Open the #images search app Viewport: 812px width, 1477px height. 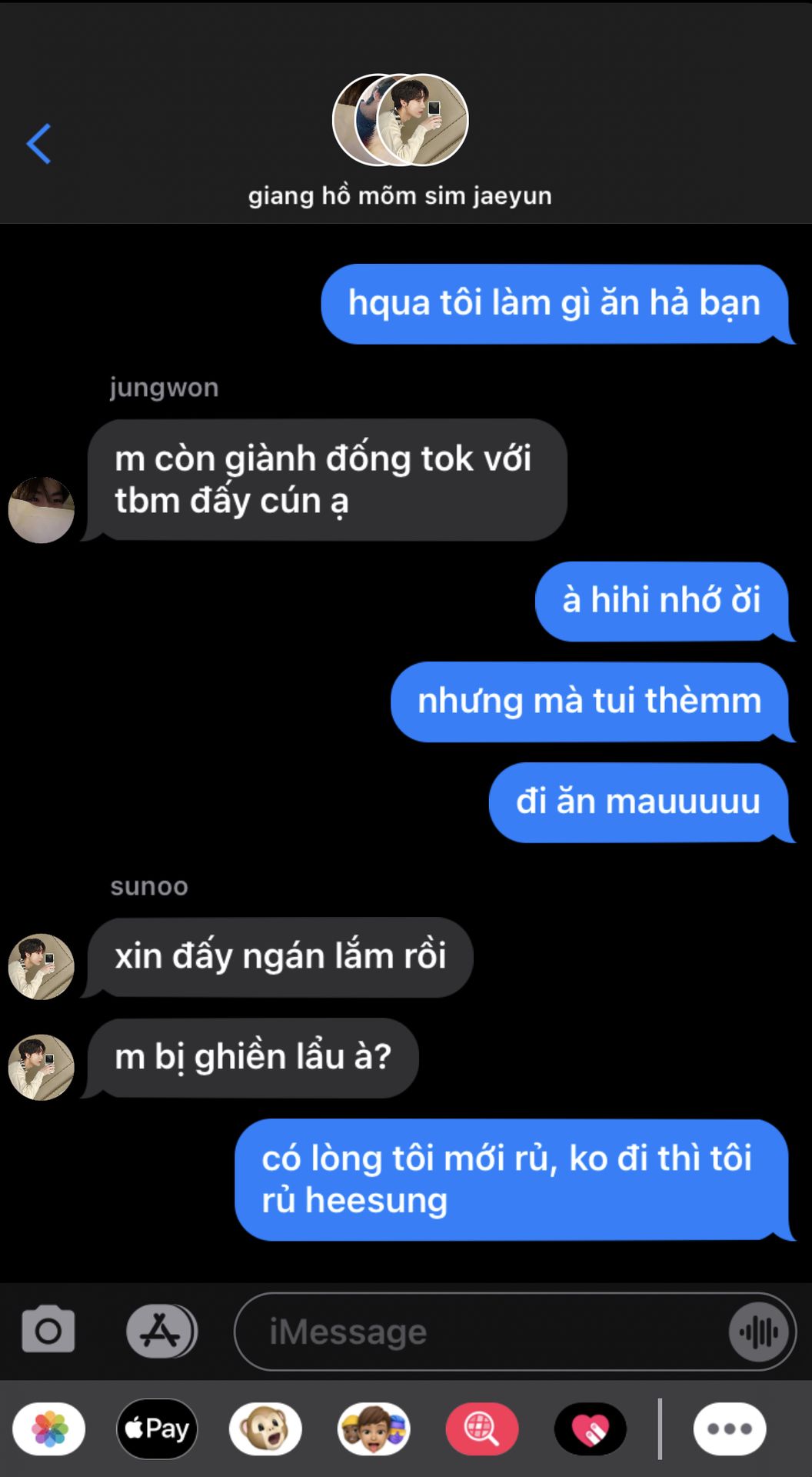[x=482, y=1429]
